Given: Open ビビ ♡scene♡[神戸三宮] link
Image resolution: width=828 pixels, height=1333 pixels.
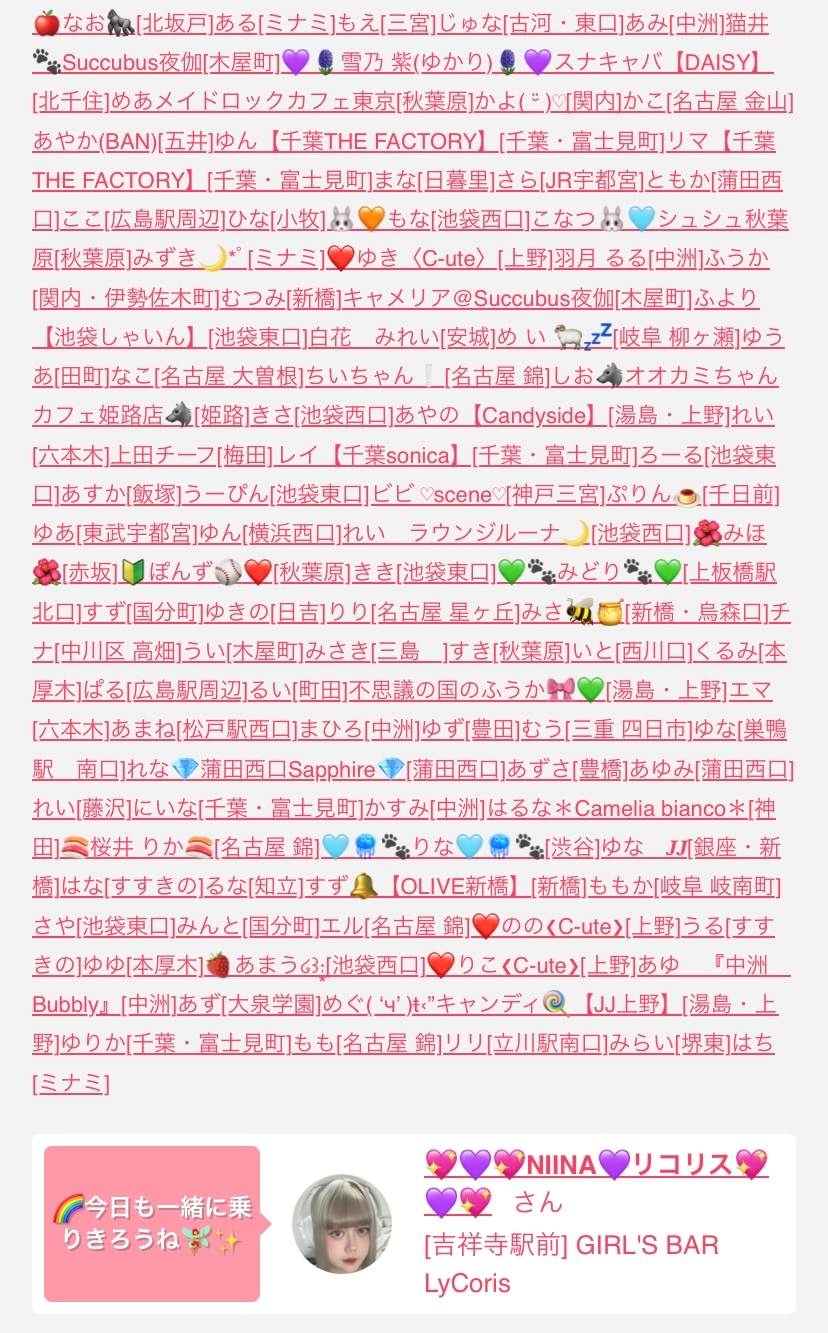Looking at the screenshot, I should click(x=492, y=494).
